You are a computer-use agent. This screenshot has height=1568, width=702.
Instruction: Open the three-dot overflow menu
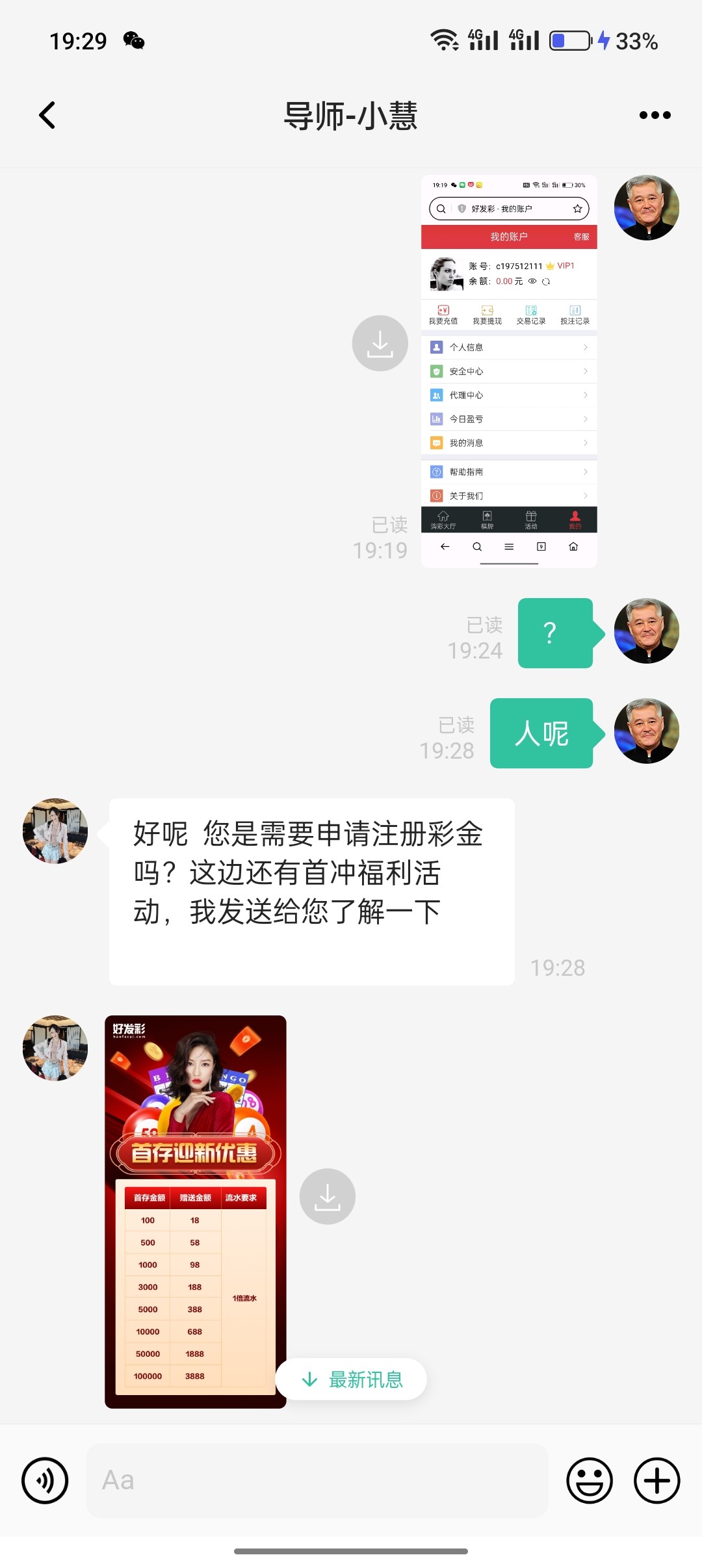655,116
